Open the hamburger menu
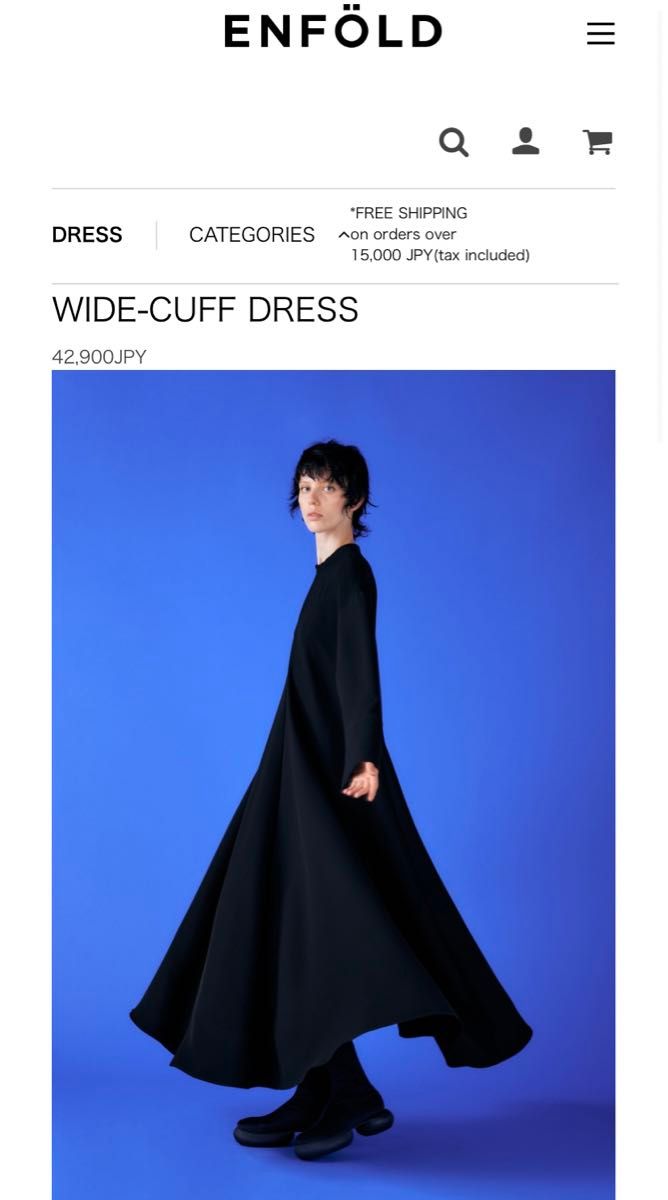668x1200 pixels. pyautogui.click(x=600, y=34)
